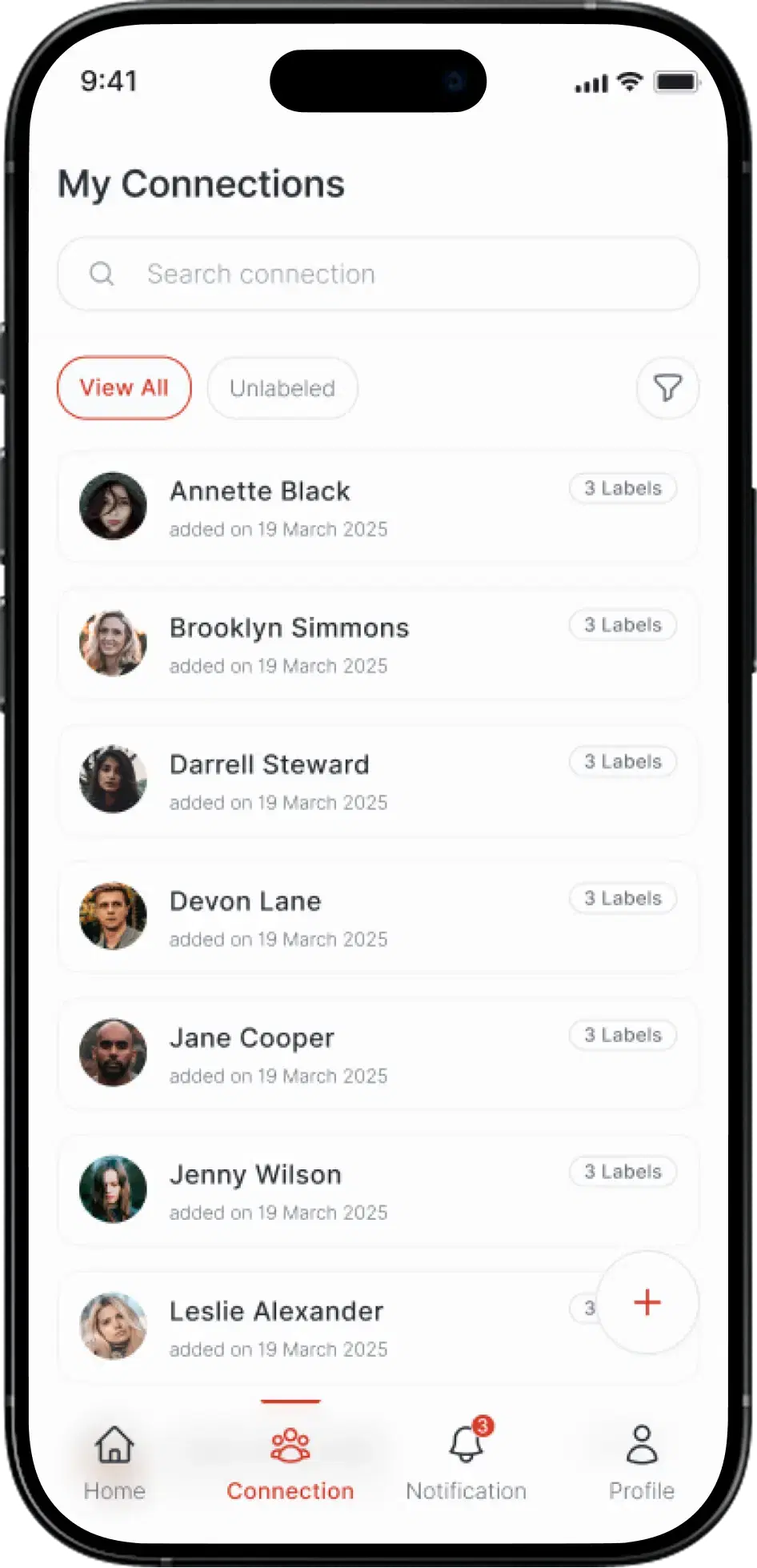Open the Notification tab
The image size is (757, 1568).
pos(466,1462)
